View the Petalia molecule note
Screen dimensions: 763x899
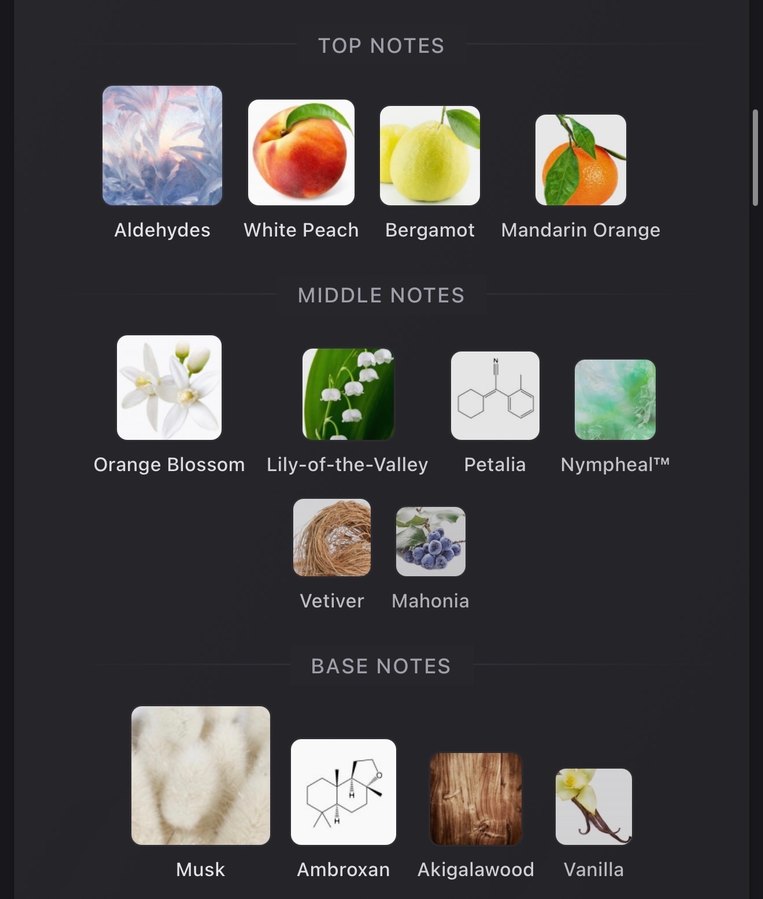point(495,396)
